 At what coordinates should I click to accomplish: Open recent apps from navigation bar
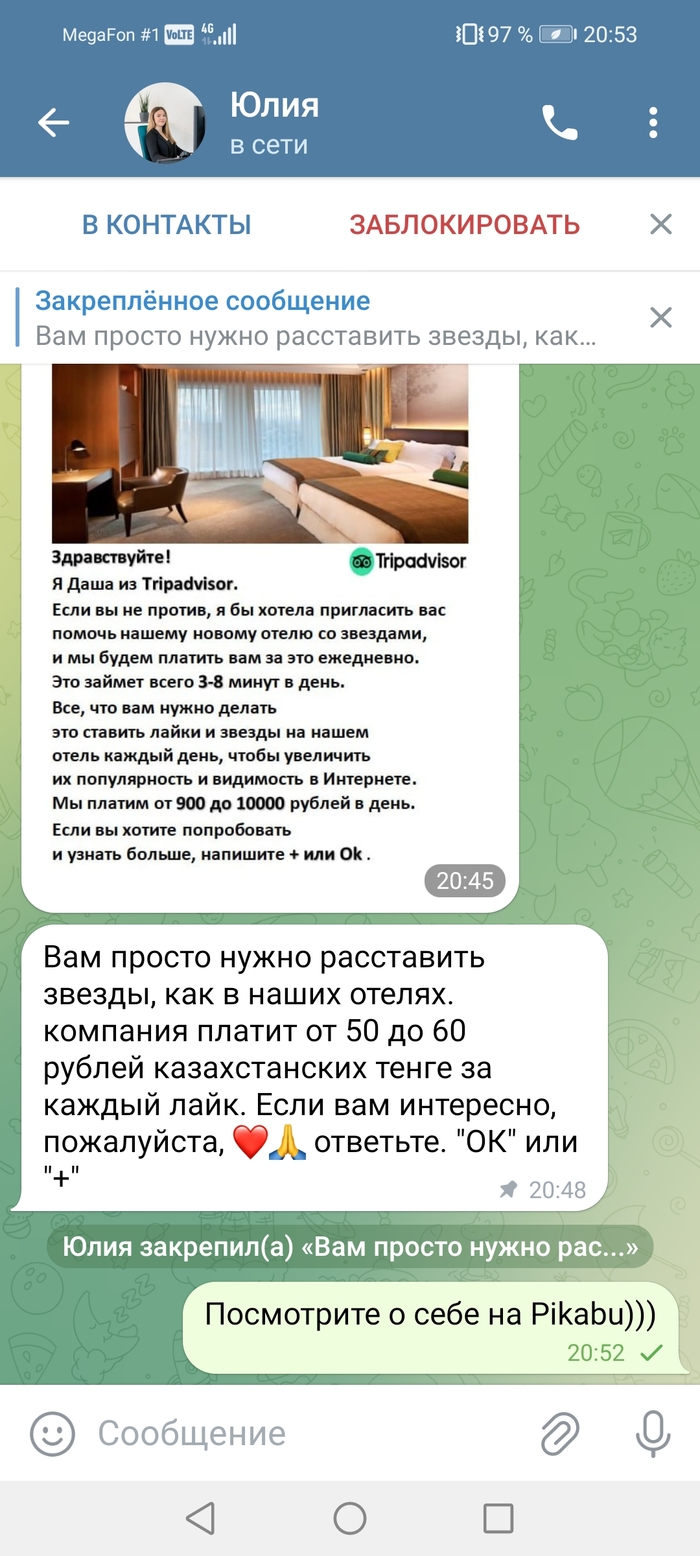coord(498,1518)
